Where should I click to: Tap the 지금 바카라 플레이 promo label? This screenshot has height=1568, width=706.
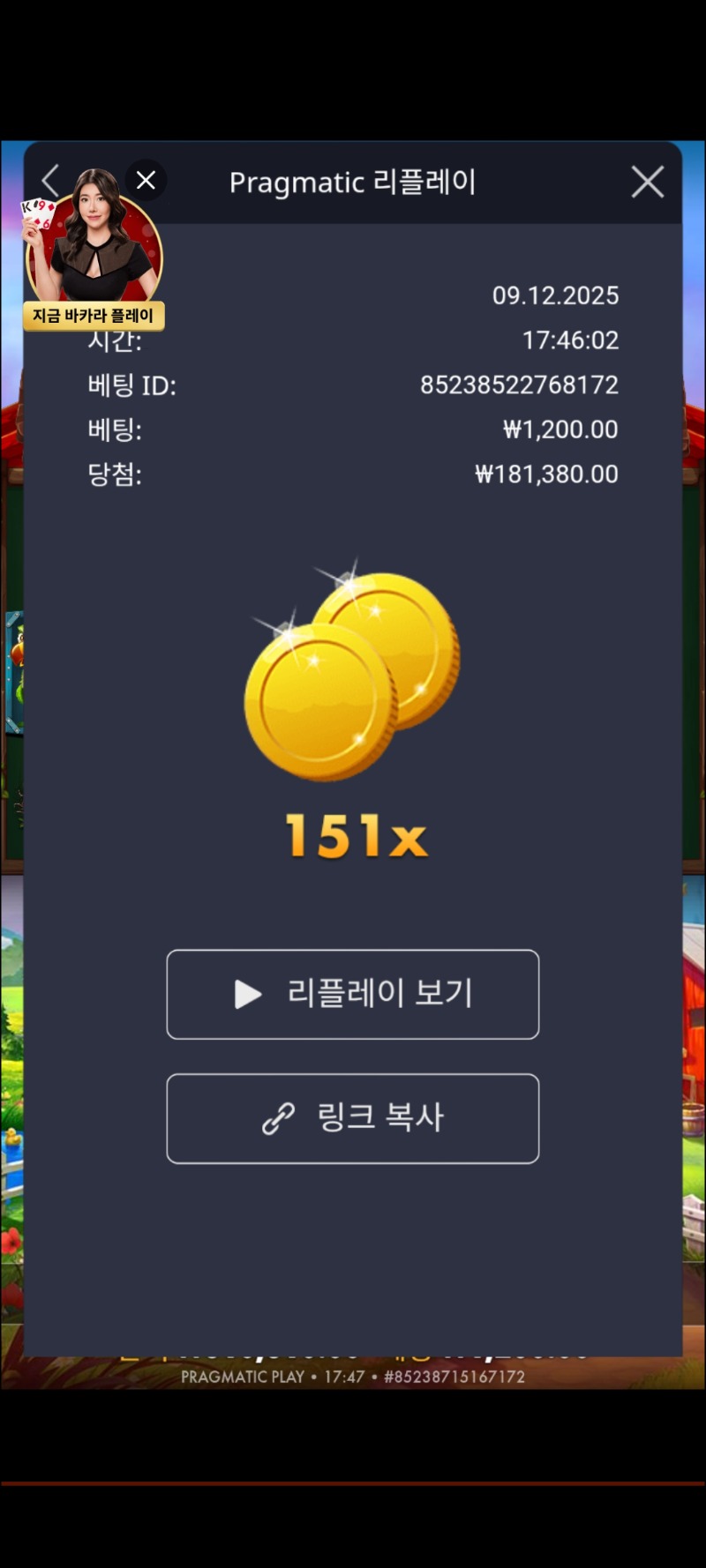[x=94, y=316]
